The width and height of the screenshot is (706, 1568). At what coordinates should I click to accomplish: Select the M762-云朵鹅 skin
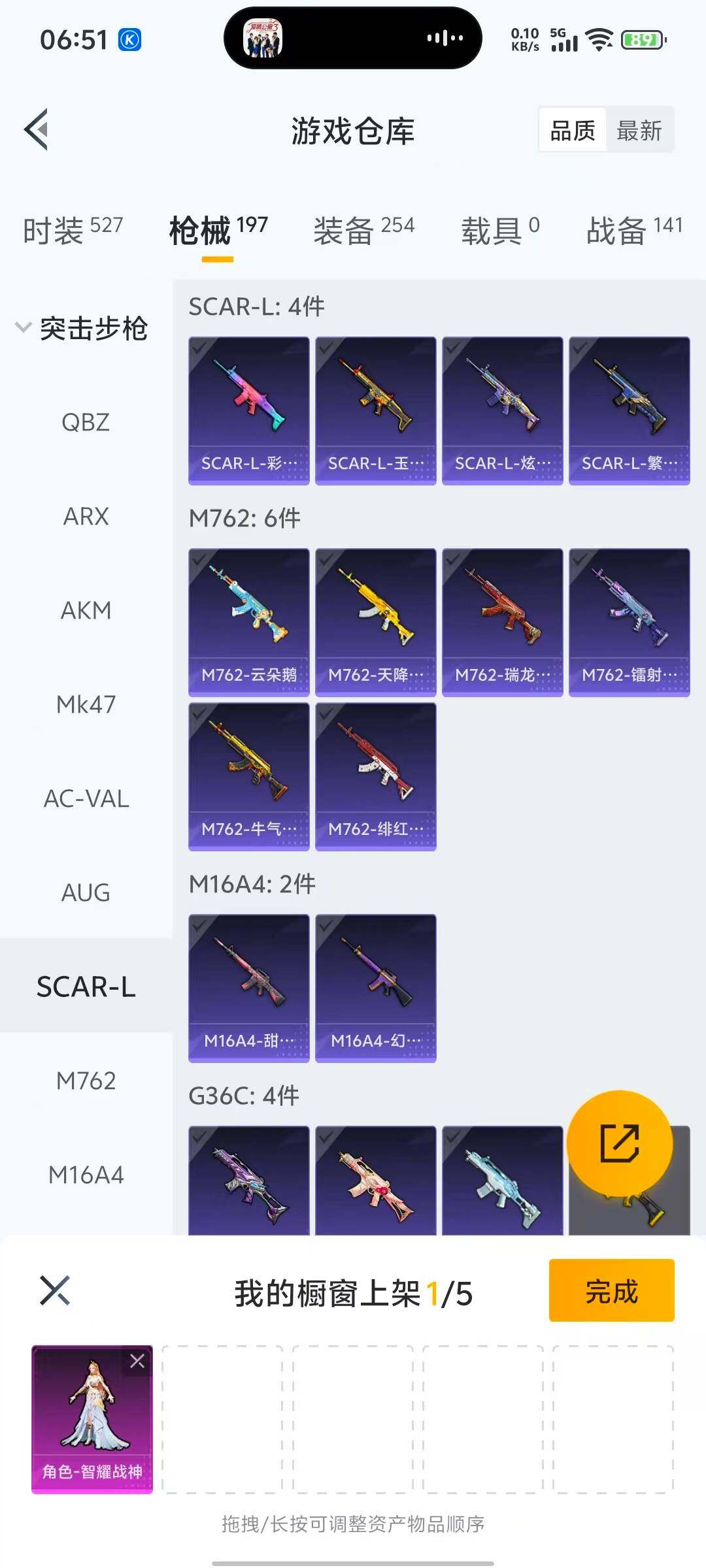click(248, 622)
